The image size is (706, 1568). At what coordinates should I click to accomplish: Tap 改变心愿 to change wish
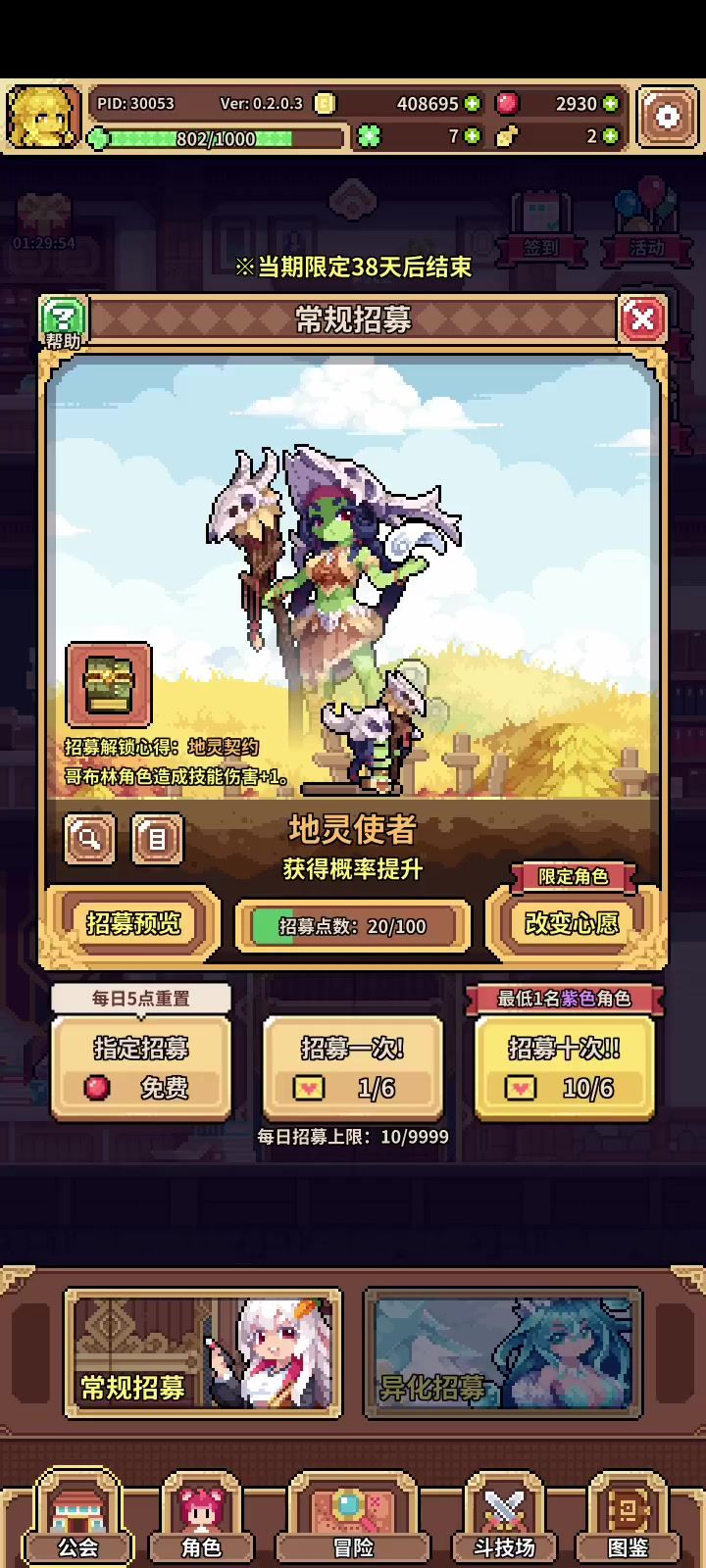click(572, 923)
